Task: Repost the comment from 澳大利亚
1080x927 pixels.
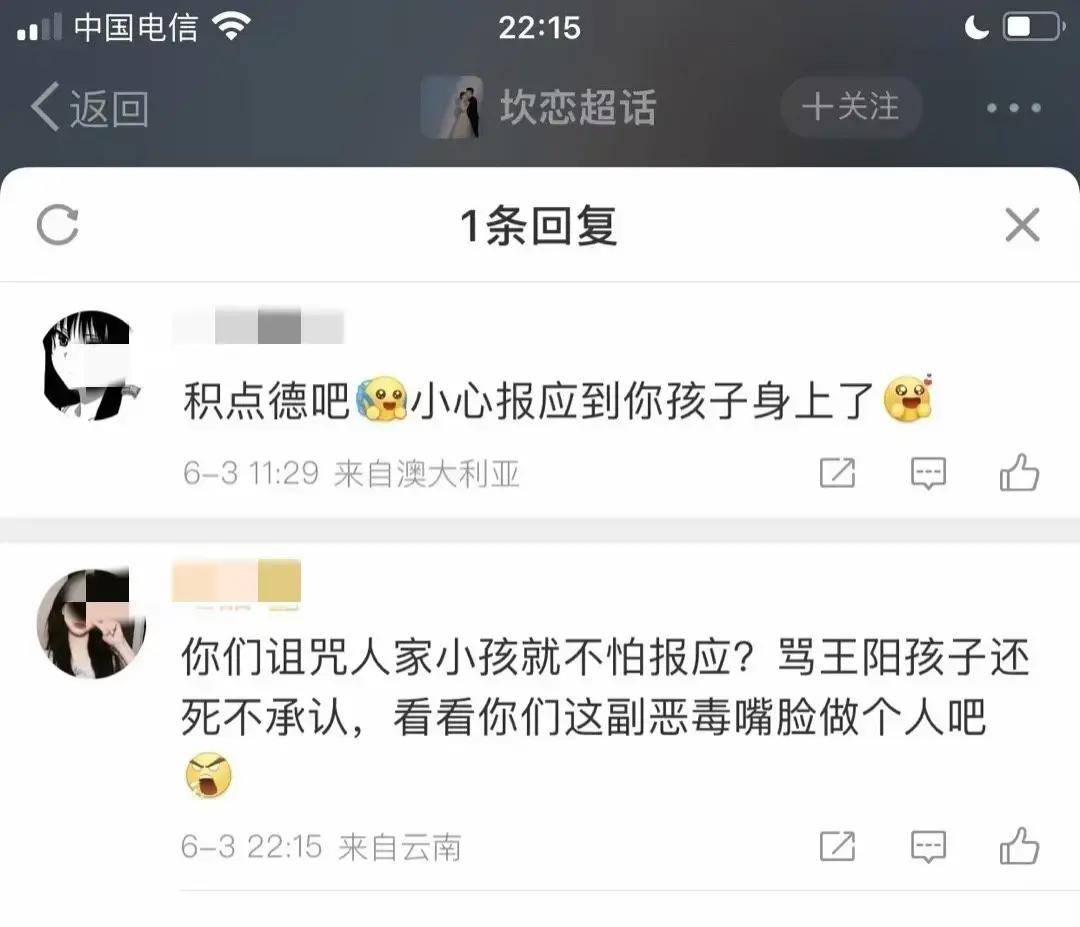Action: click(837, 473)
